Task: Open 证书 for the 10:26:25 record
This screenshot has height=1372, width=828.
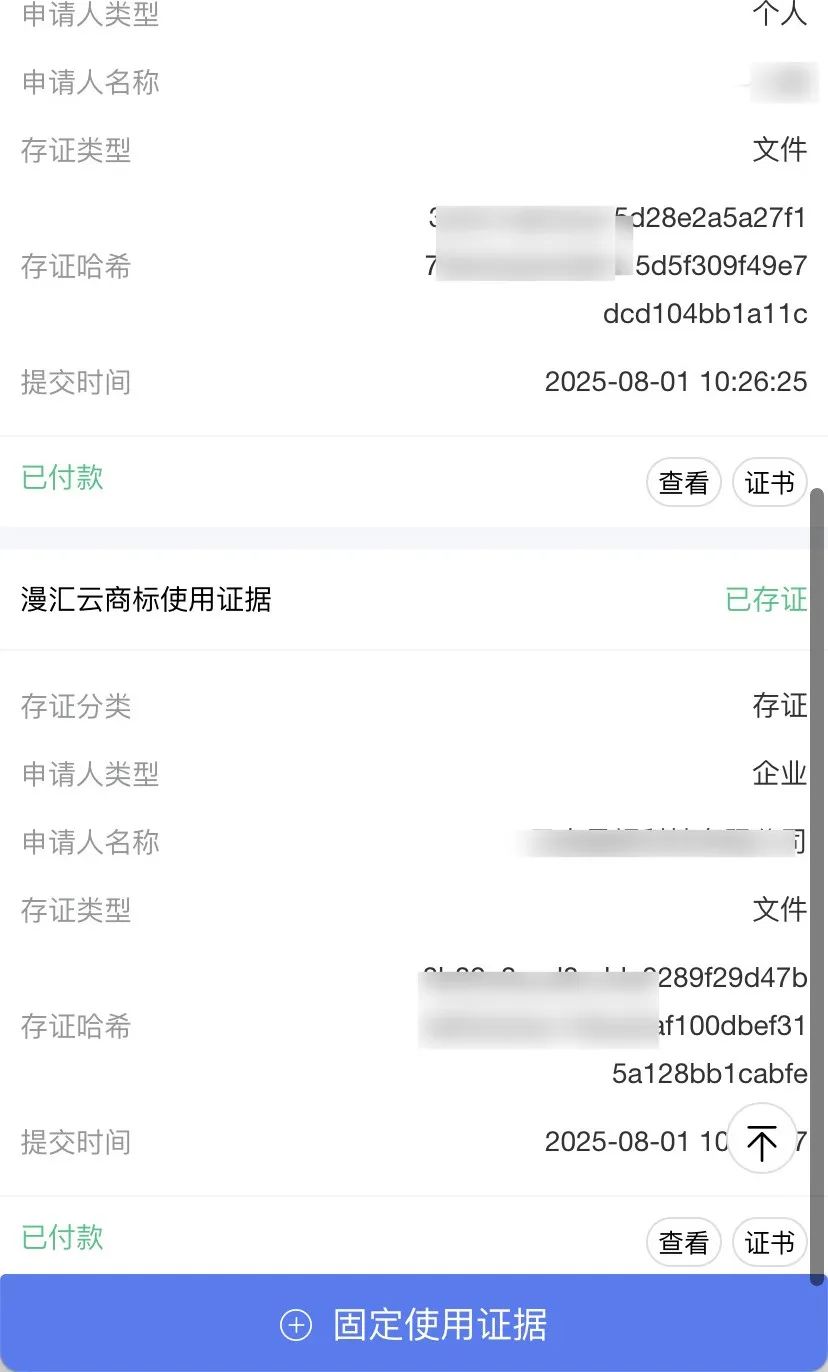Action: point(770,483)
